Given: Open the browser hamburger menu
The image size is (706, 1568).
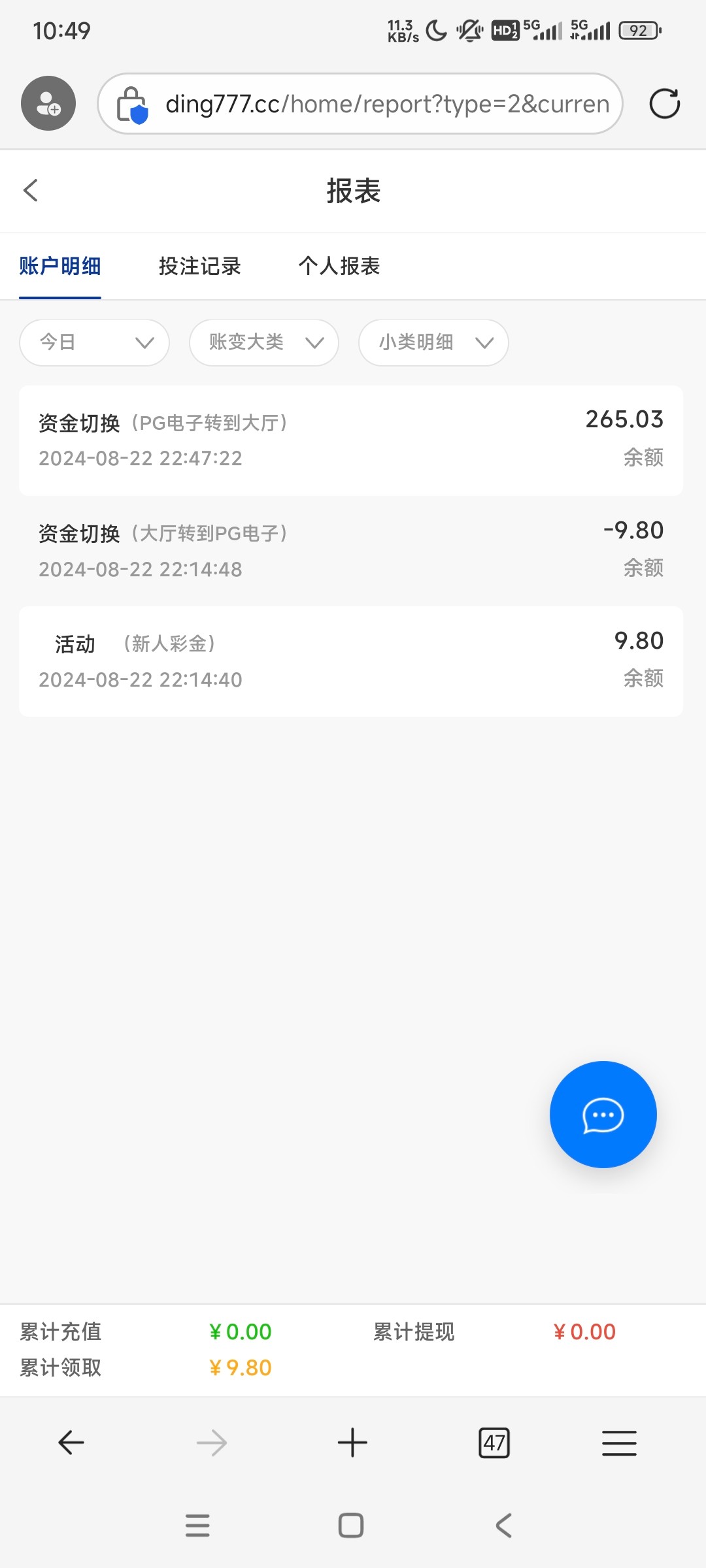Looking at the screenshot, I should [x=619, y=1443].
